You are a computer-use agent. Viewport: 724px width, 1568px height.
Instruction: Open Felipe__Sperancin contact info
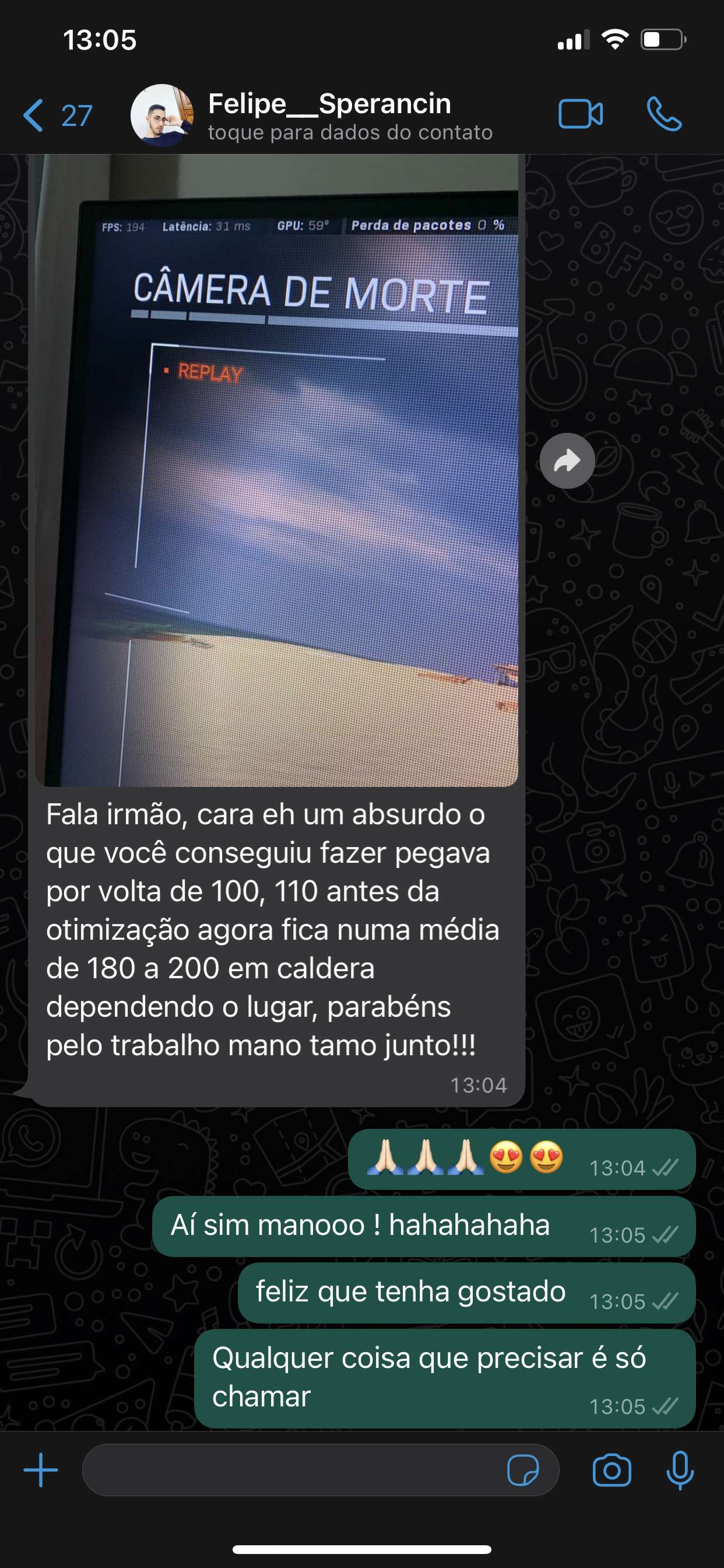350,115
